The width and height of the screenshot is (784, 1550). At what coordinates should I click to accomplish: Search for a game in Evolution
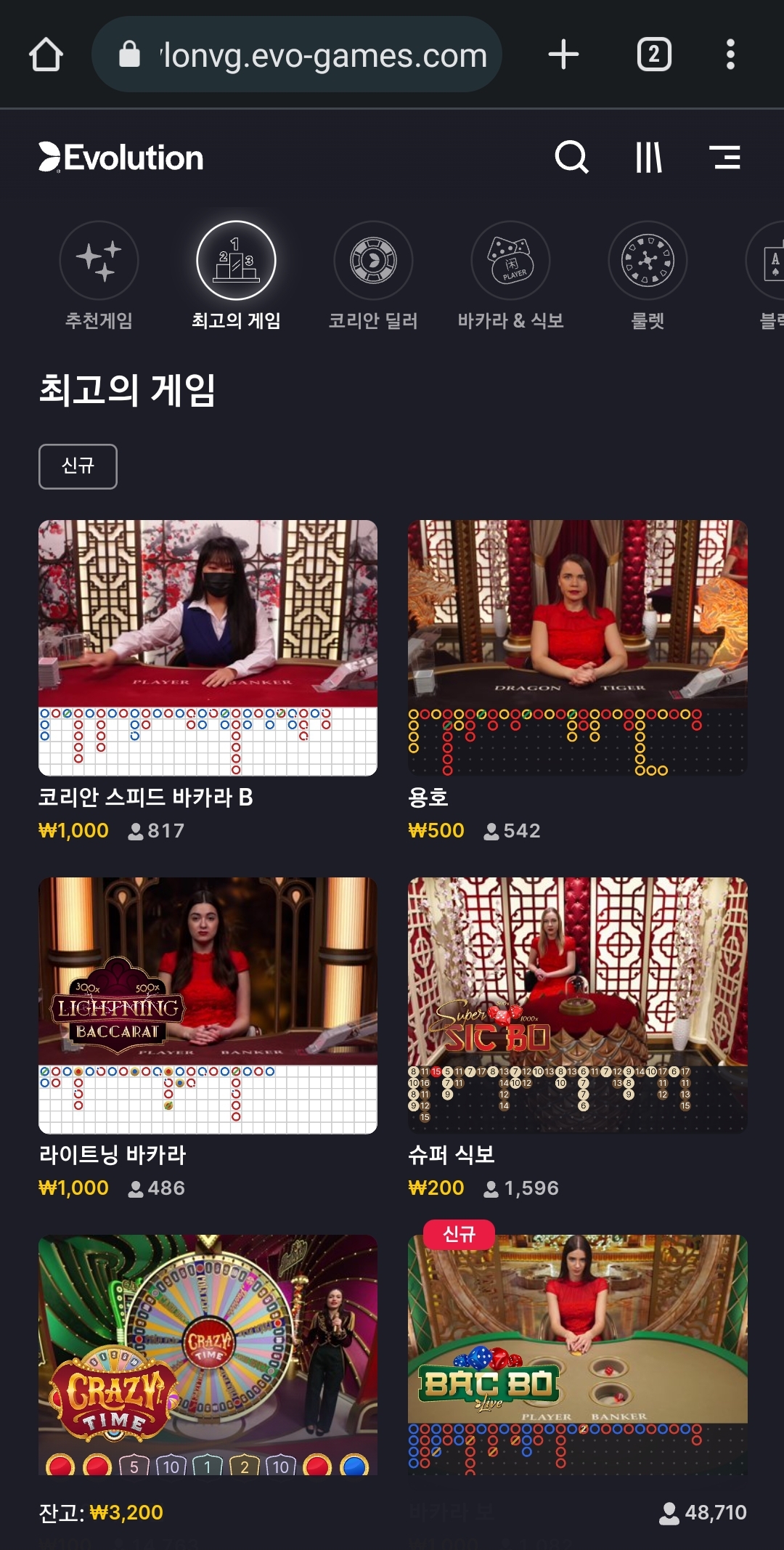click(571, 157)
